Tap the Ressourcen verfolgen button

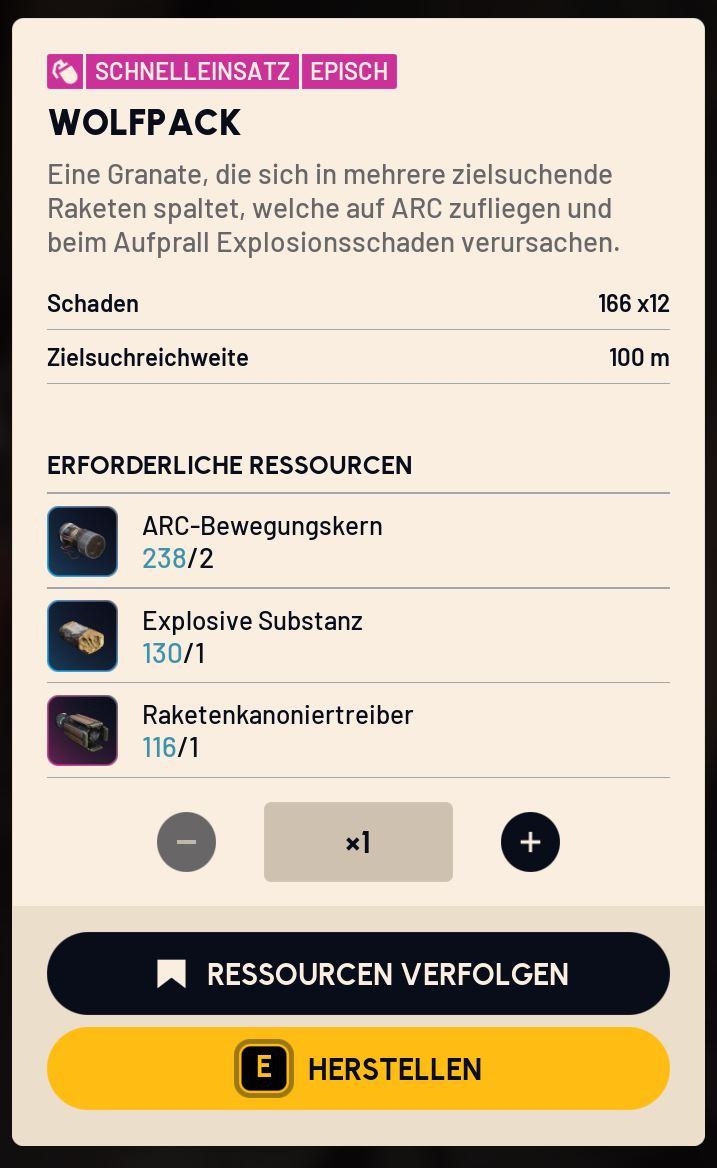[358, 973]
